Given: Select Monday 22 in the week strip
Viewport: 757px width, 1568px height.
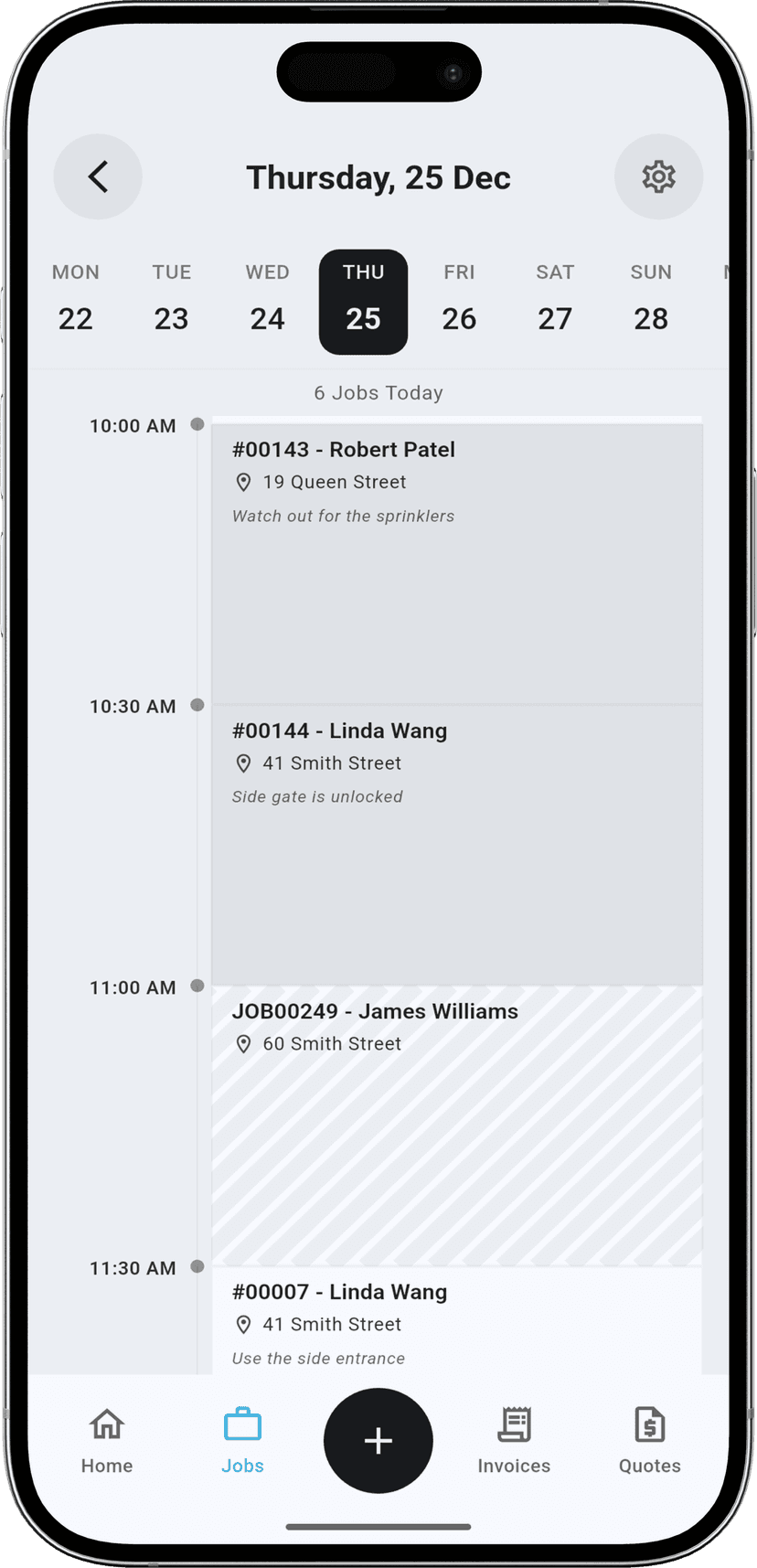Looking at the screenshot, I should pyautogui.click(x=76, y=302).
